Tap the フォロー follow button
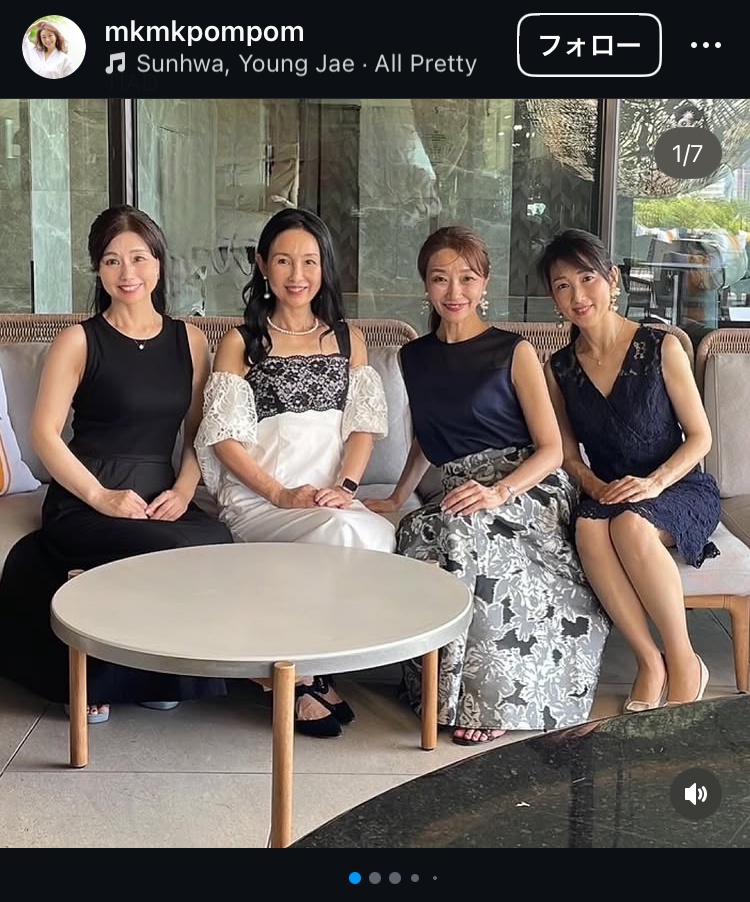 pyautogui.click(x=589, y=45)
